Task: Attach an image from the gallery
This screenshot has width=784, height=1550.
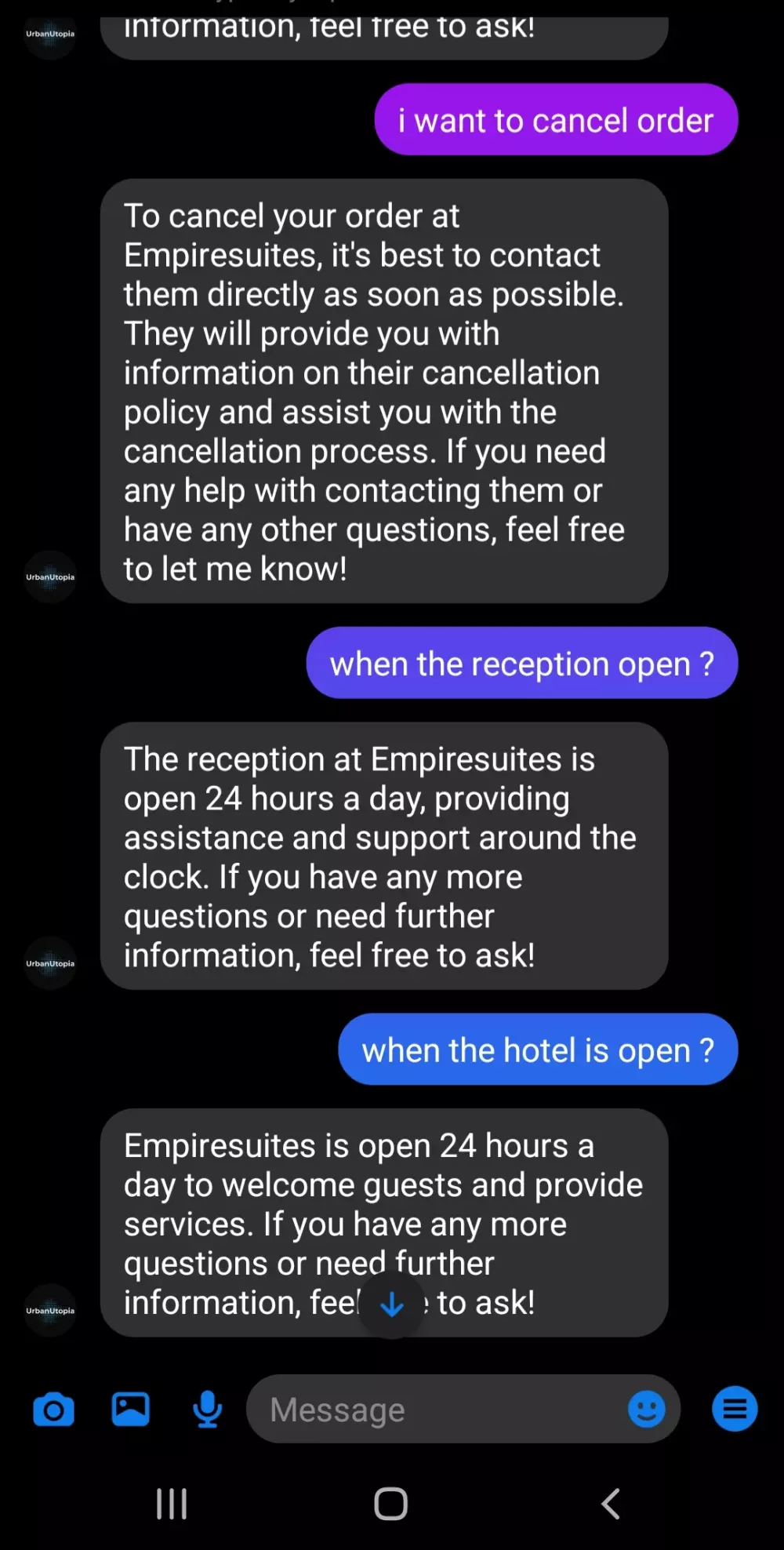Action: coord(130,1410)
